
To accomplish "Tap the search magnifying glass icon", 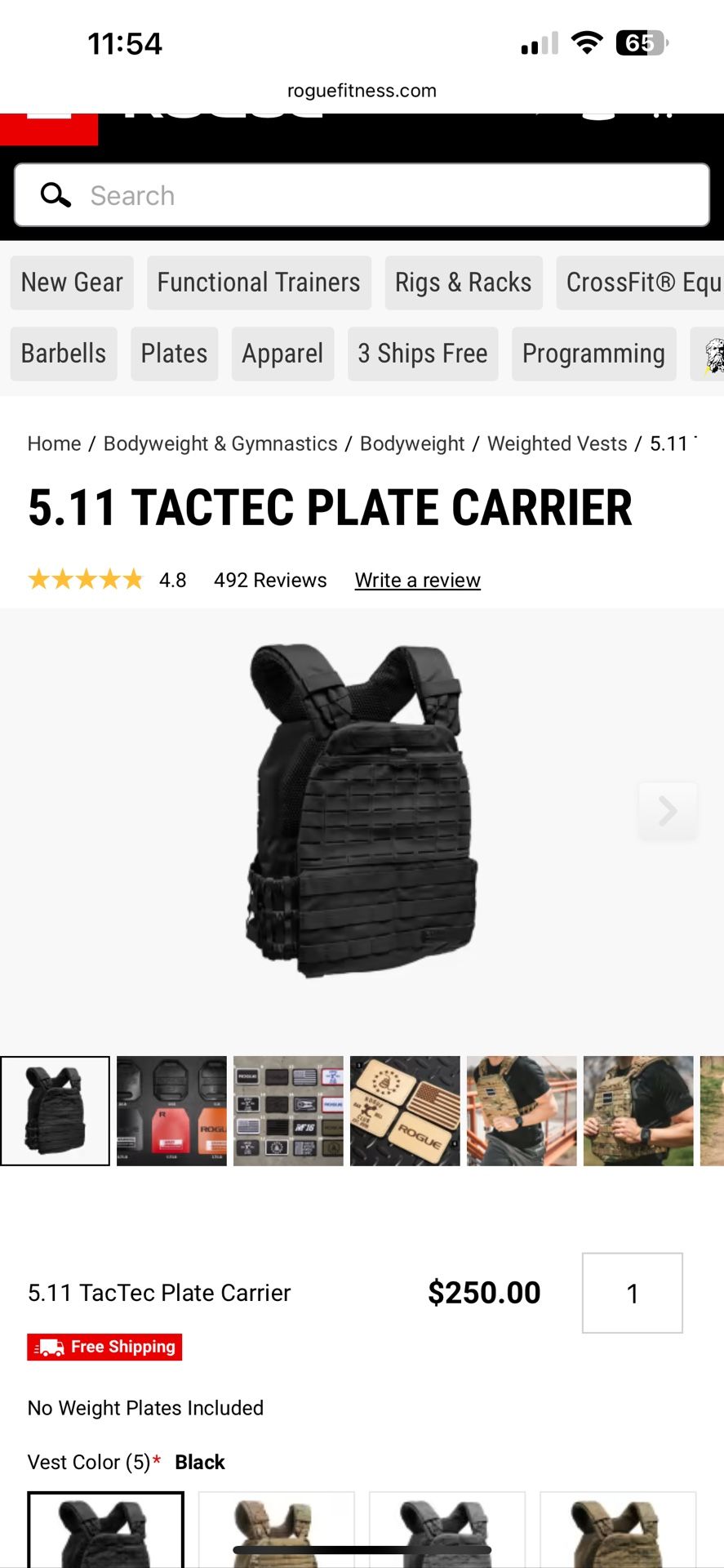I will click(x=54, y=195).
